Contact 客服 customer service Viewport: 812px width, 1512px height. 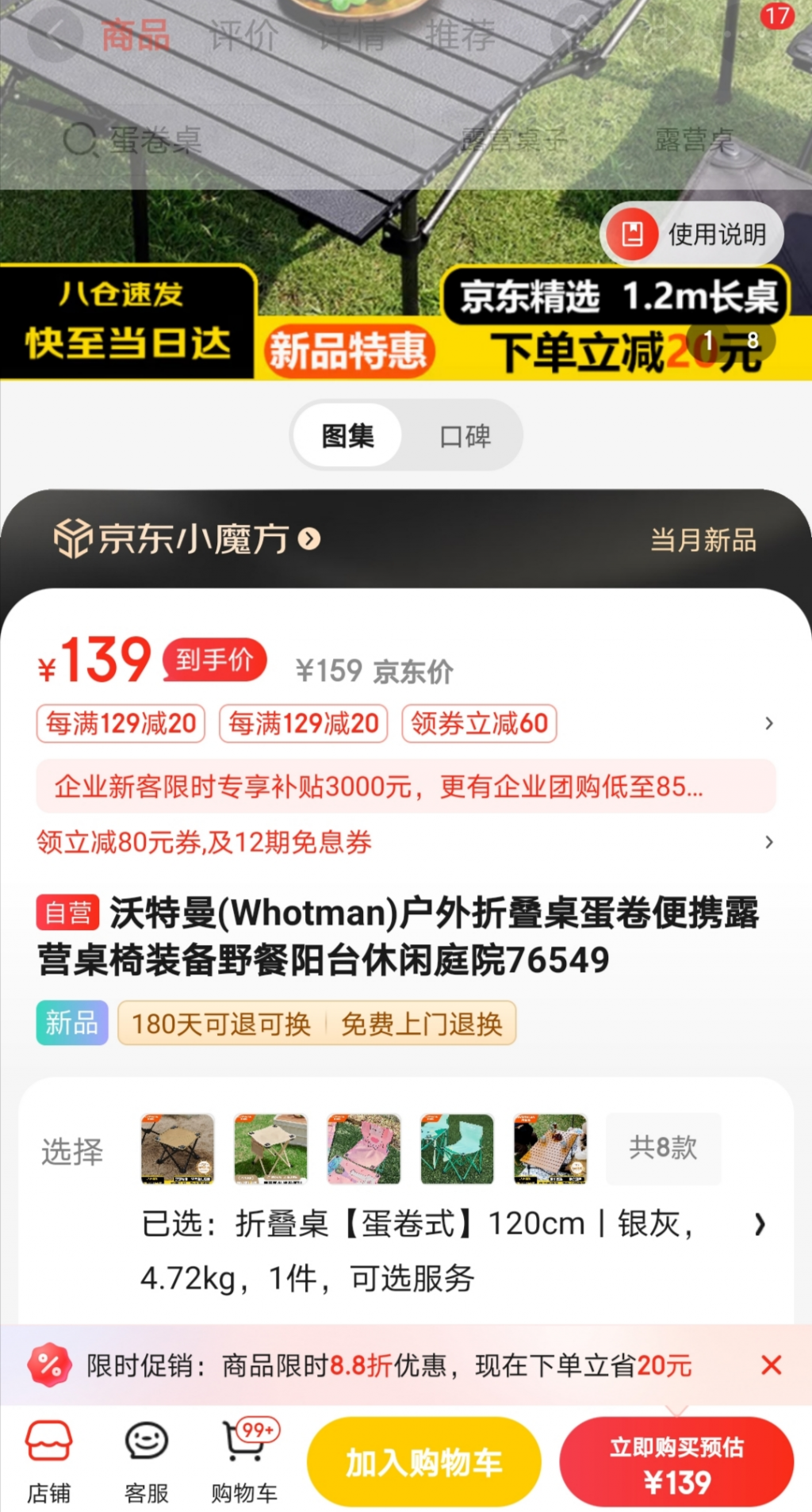(147, 1461)
